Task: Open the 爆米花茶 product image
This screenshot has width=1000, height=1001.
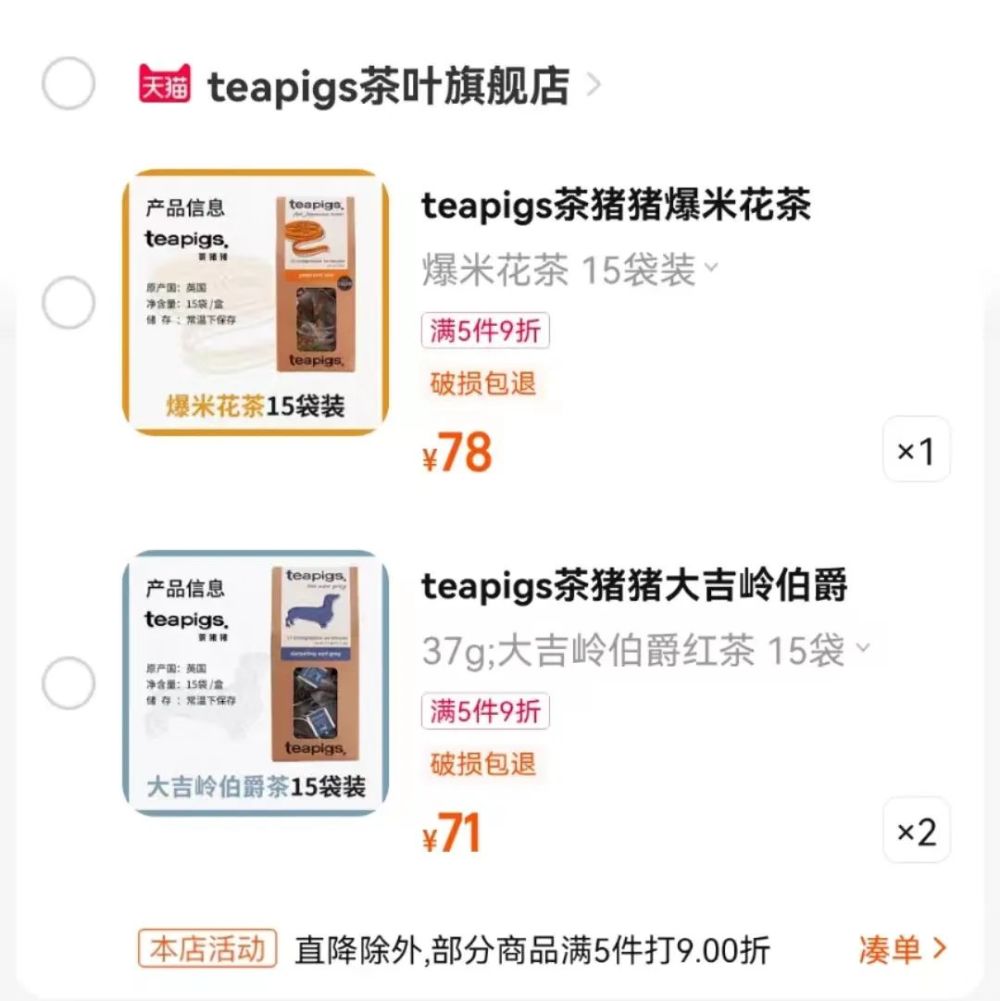Action: [x=256, y=302]
